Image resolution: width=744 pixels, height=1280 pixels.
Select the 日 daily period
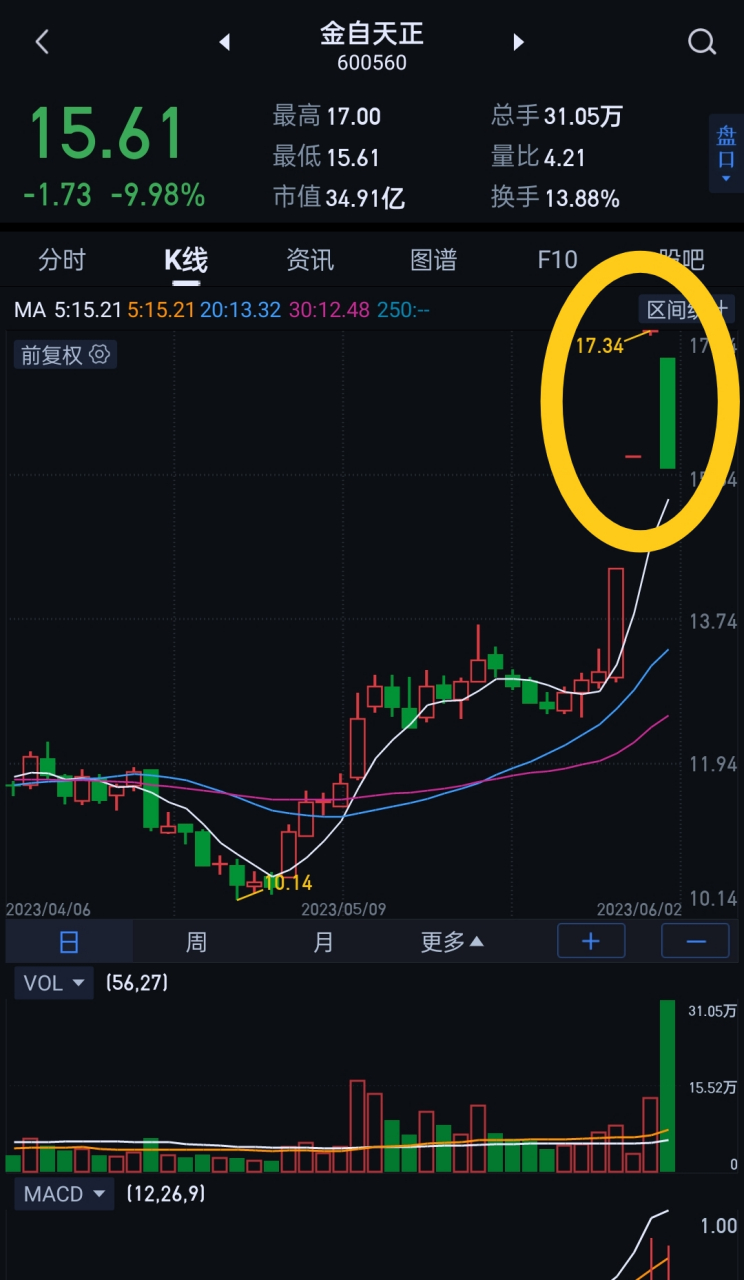click(x=68, y=941)
